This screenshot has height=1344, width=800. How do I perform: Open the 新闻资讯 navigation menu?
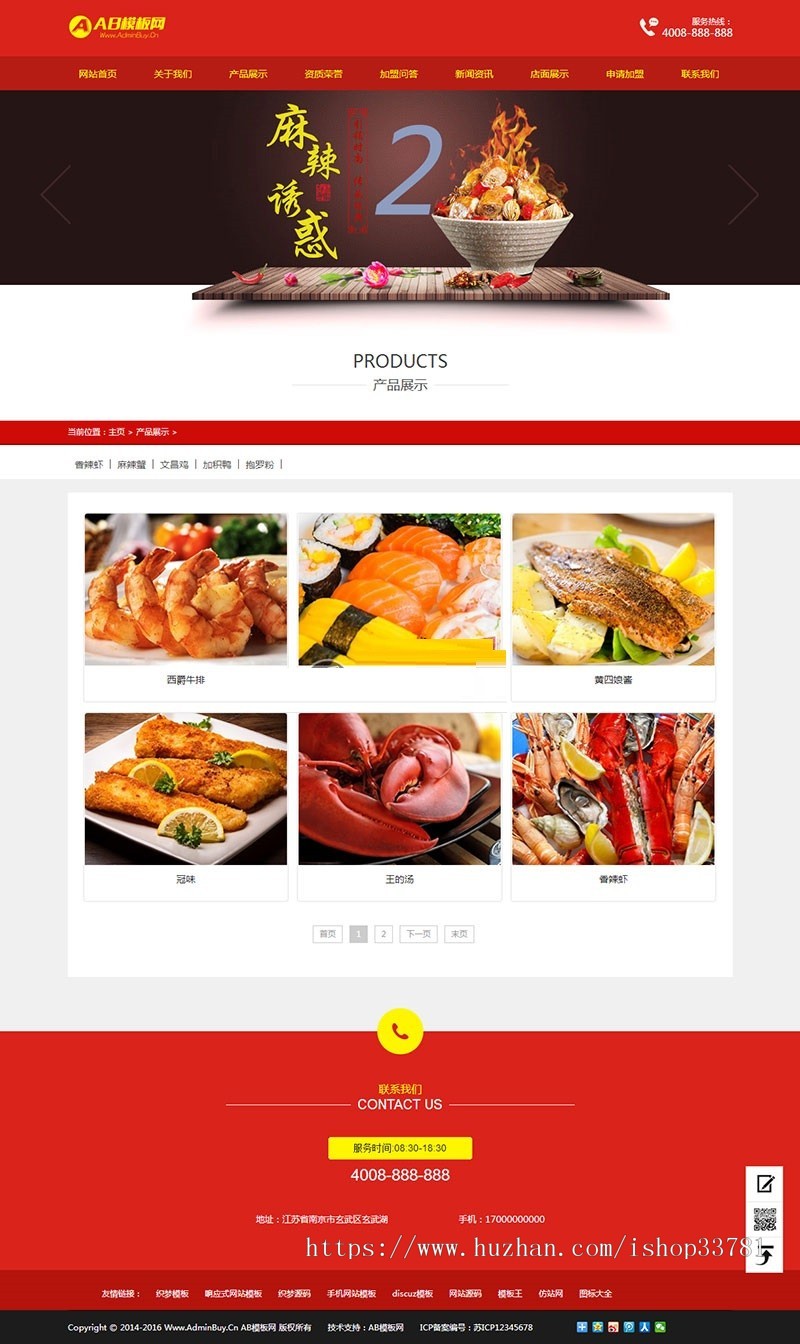click(x=473, y=73)
